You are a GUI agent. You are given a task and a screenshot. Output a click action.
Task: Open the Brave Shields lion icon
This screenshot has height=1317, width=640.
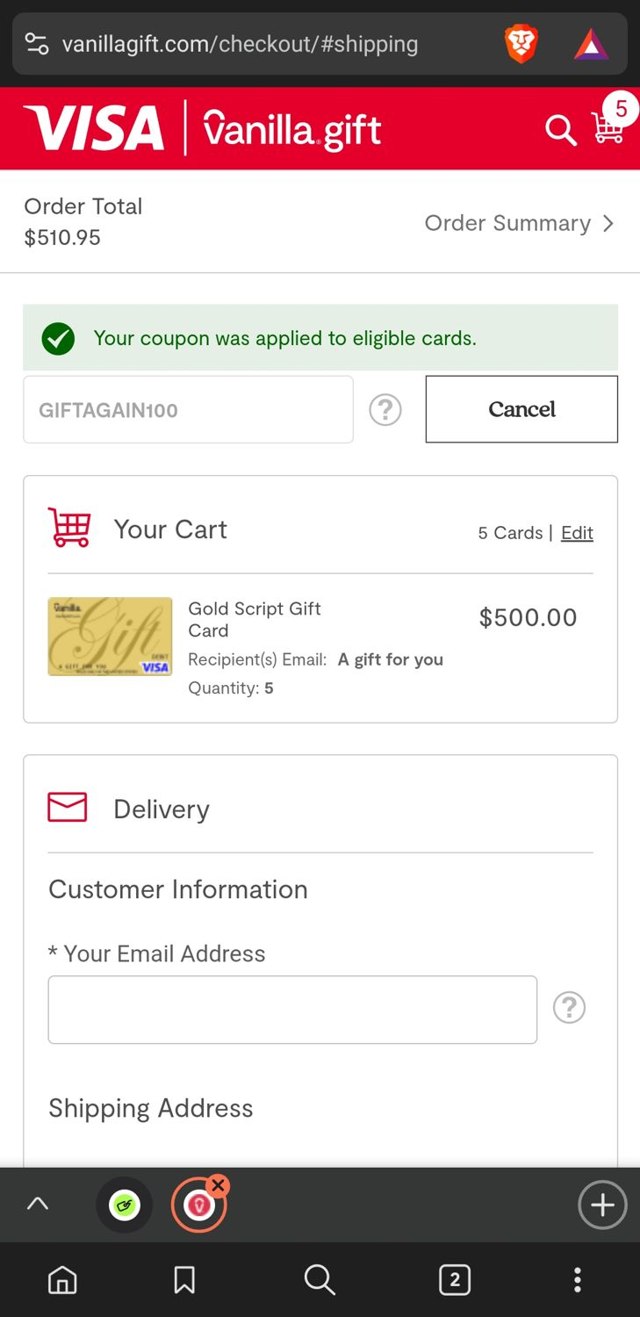[x=521, y=44]
